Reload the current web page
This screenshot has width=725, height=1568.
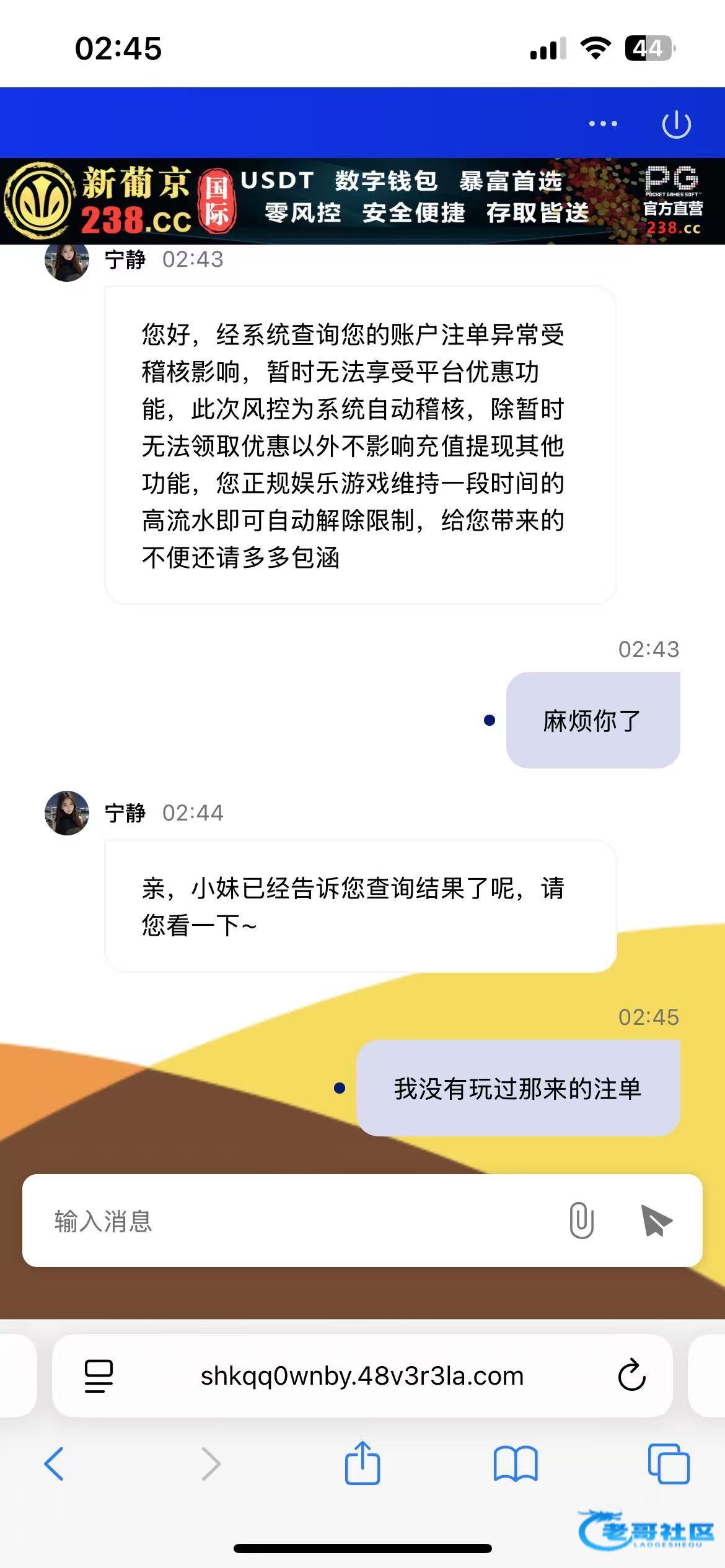click(x=631, y=1376)
